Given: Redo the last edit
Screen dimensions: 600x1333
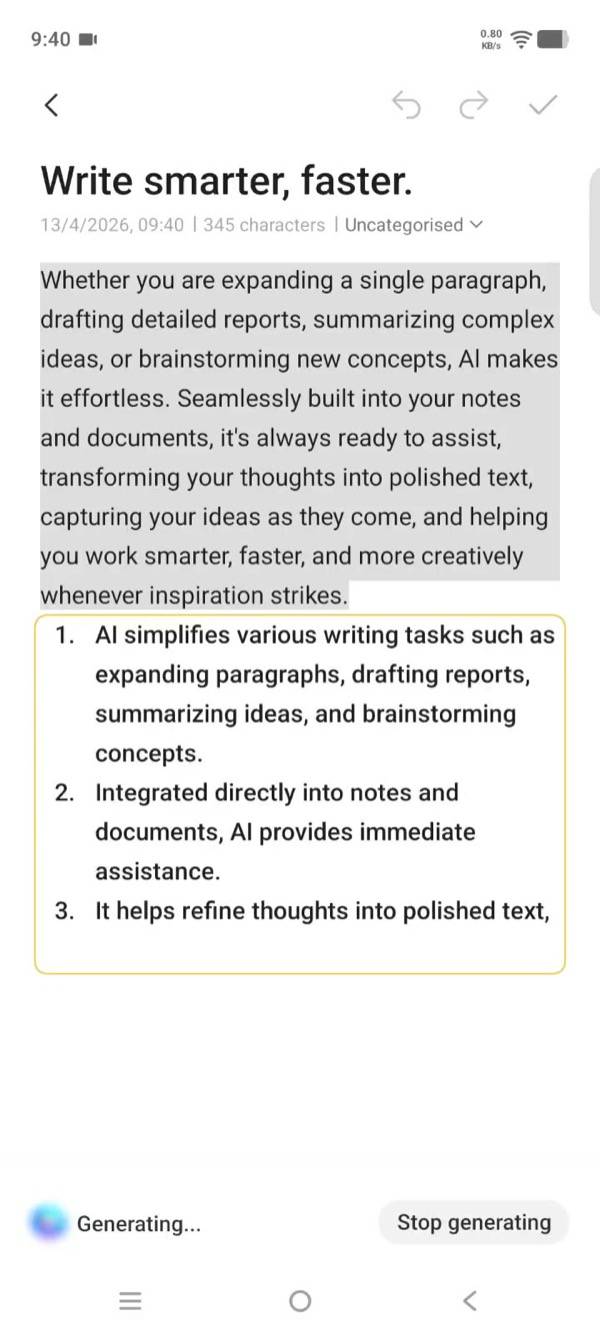Looking at the screenshot, I should click(x=474, y=104).
